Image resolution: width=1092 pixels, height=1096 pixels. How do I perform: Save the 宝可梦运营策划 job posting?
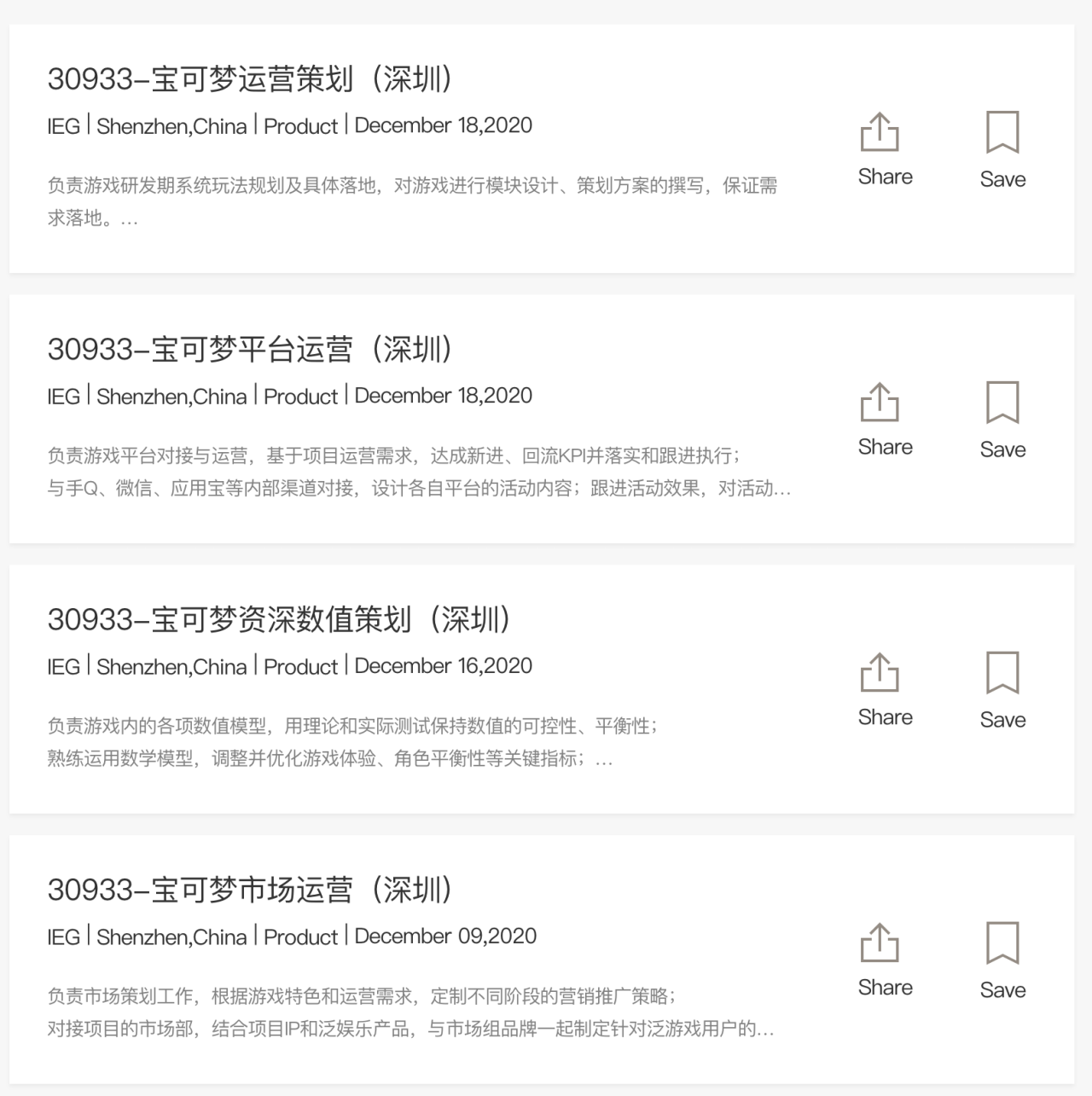(x=1002, y=148)
